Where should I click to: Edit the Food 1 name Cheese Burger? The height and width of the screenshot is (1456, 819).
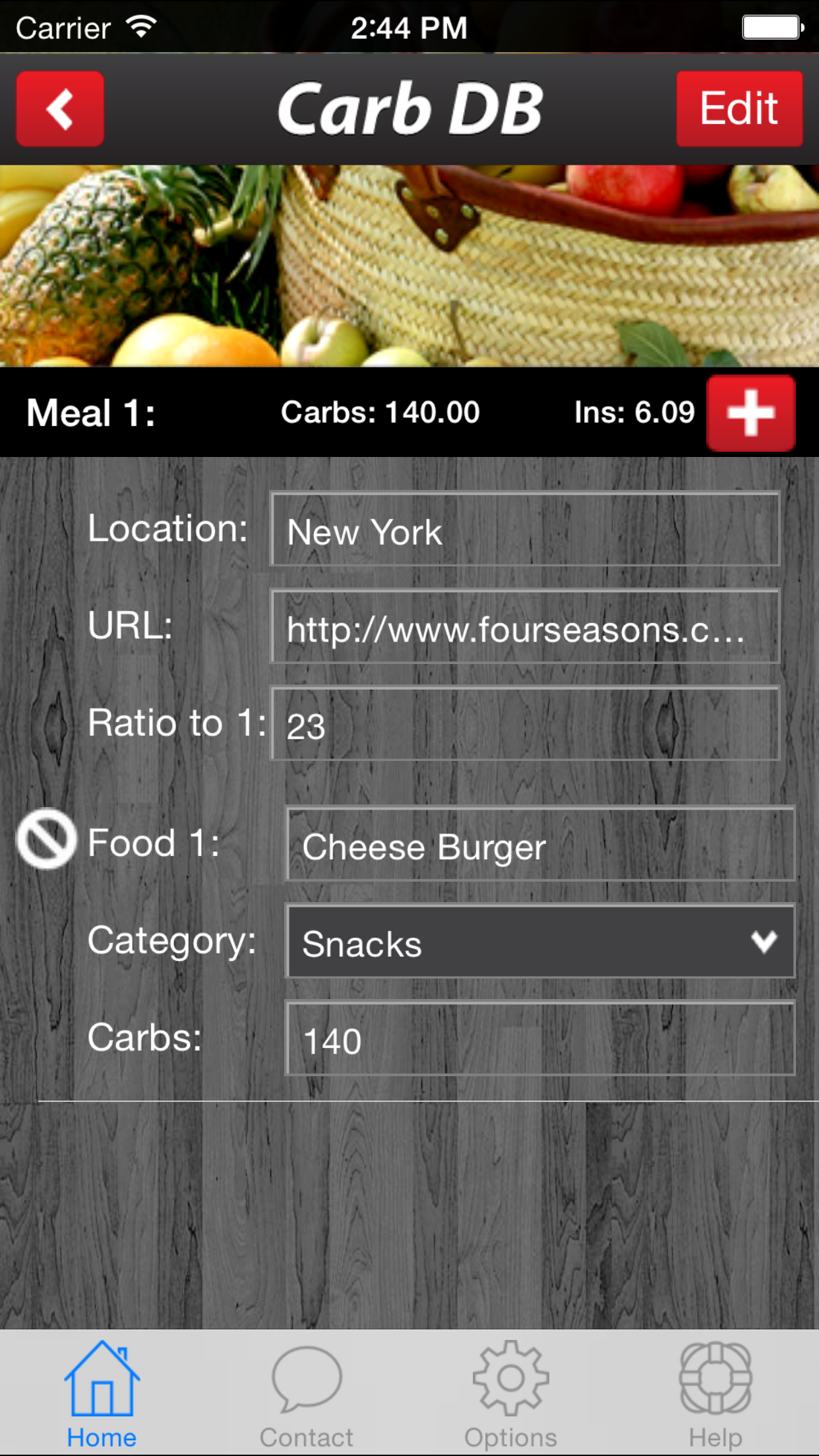(539, 845)
